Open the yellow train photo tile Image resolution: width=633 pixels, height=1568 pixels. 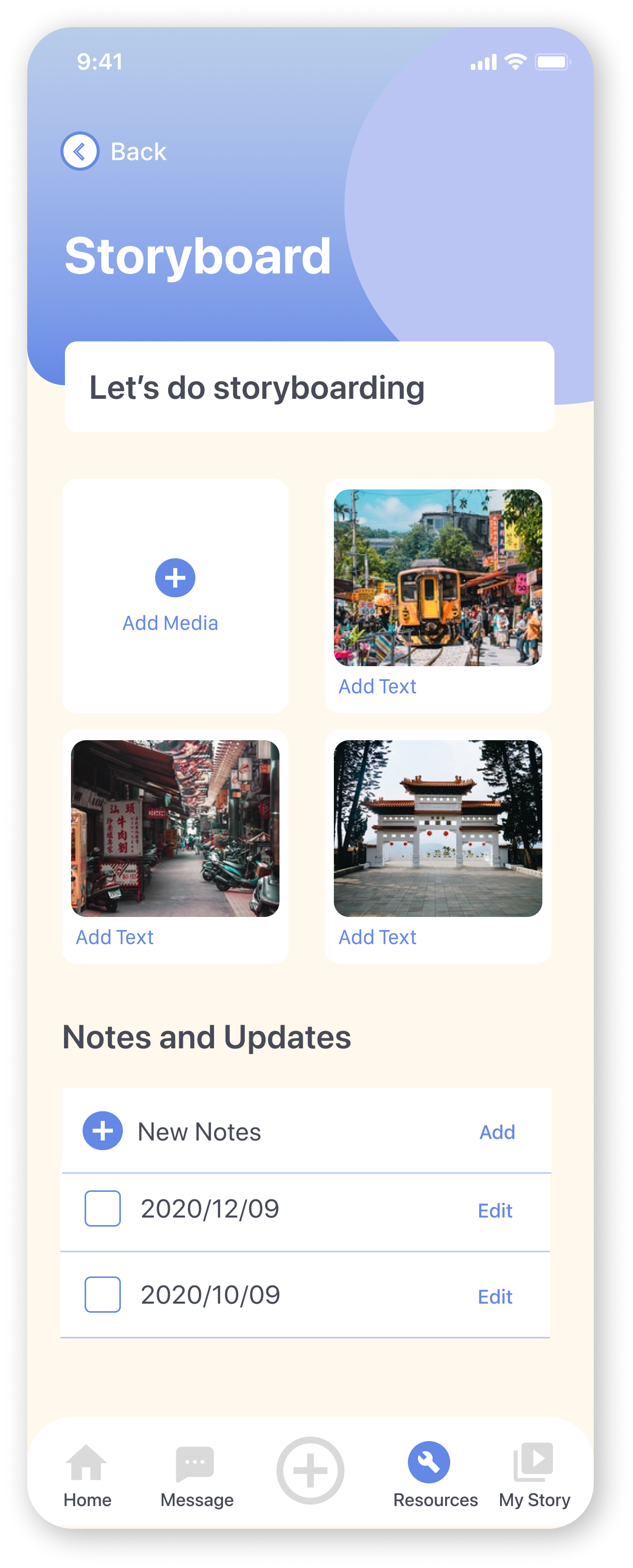pyautogui.click(x=438, y=577)
